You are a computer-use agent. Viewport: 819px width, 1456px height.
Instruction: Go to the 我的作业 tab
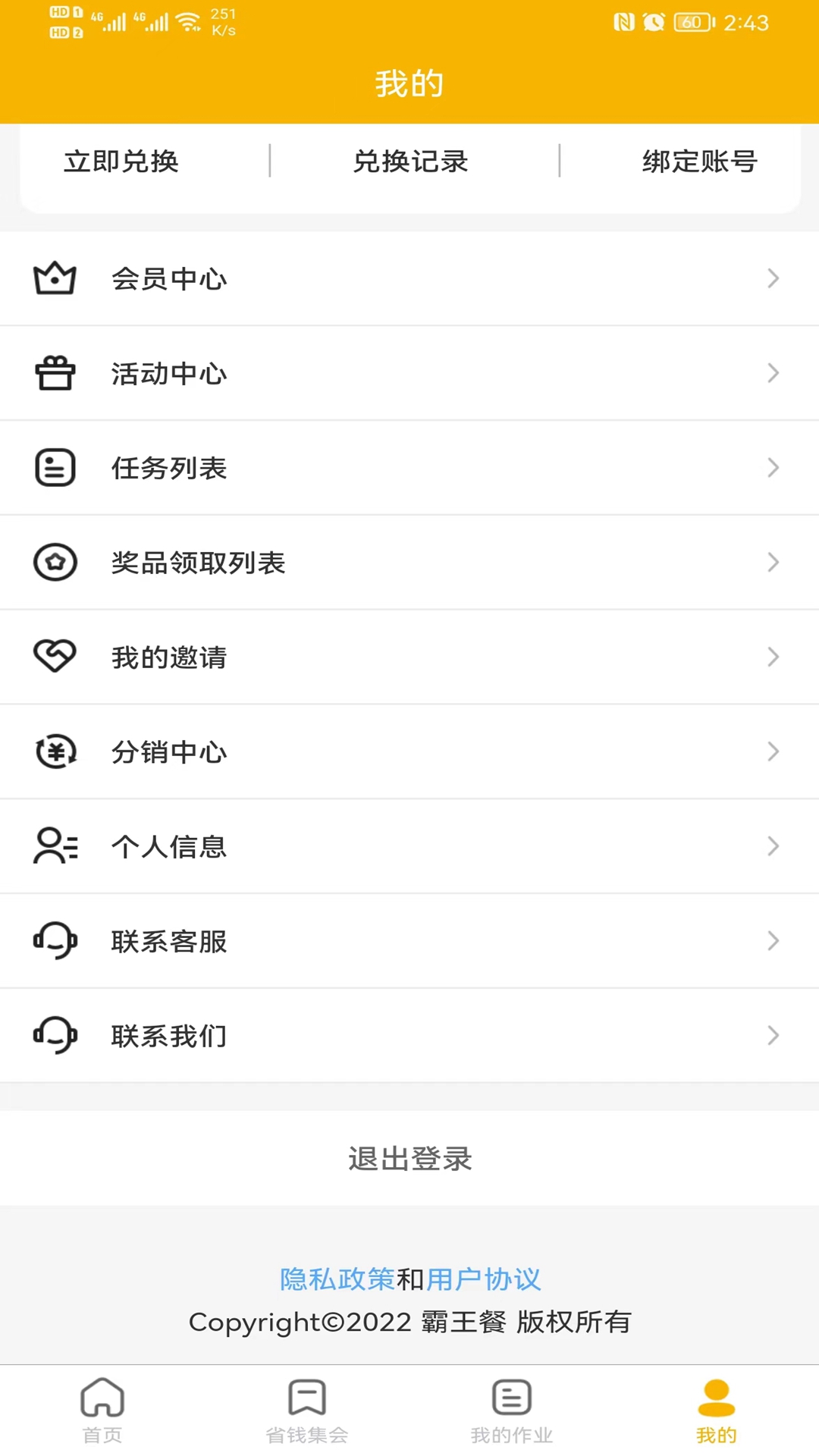coord(512,1410)
